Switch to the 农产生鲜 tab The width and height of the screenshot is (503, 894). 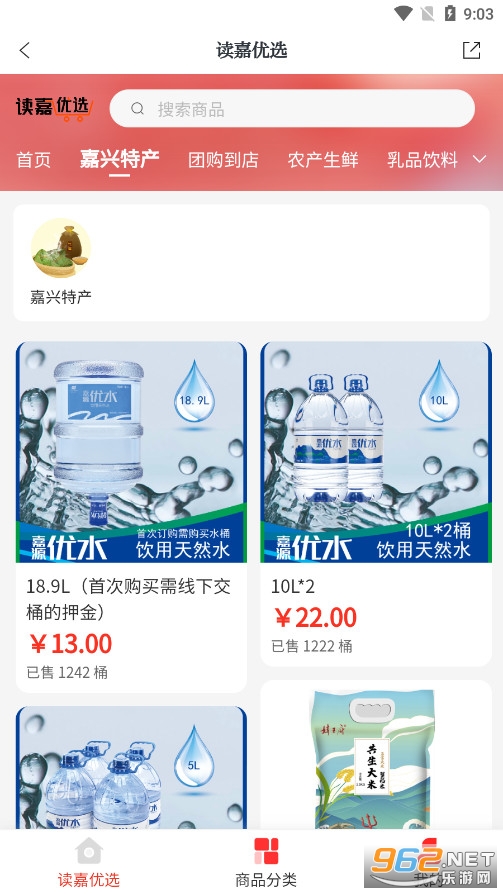pos(323,160)
